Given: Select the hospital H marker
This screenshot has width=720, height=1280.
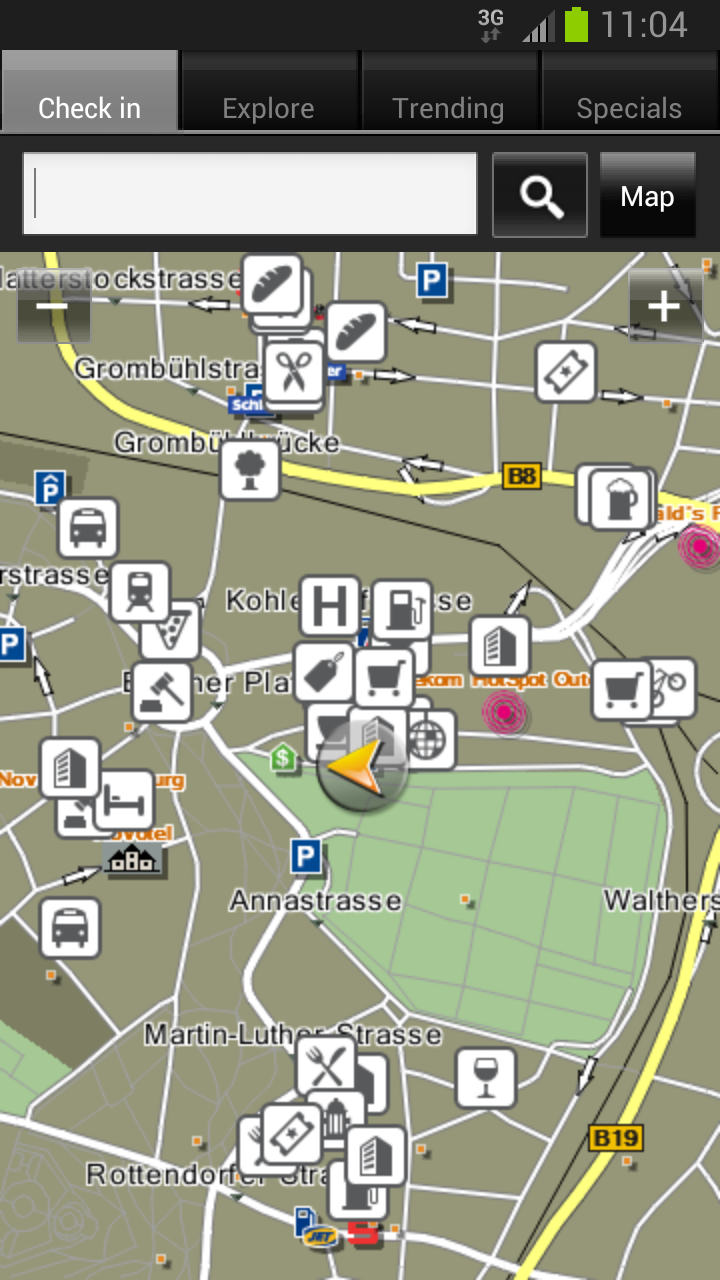Looking at the screenshot, I should (x=329, y=606).
